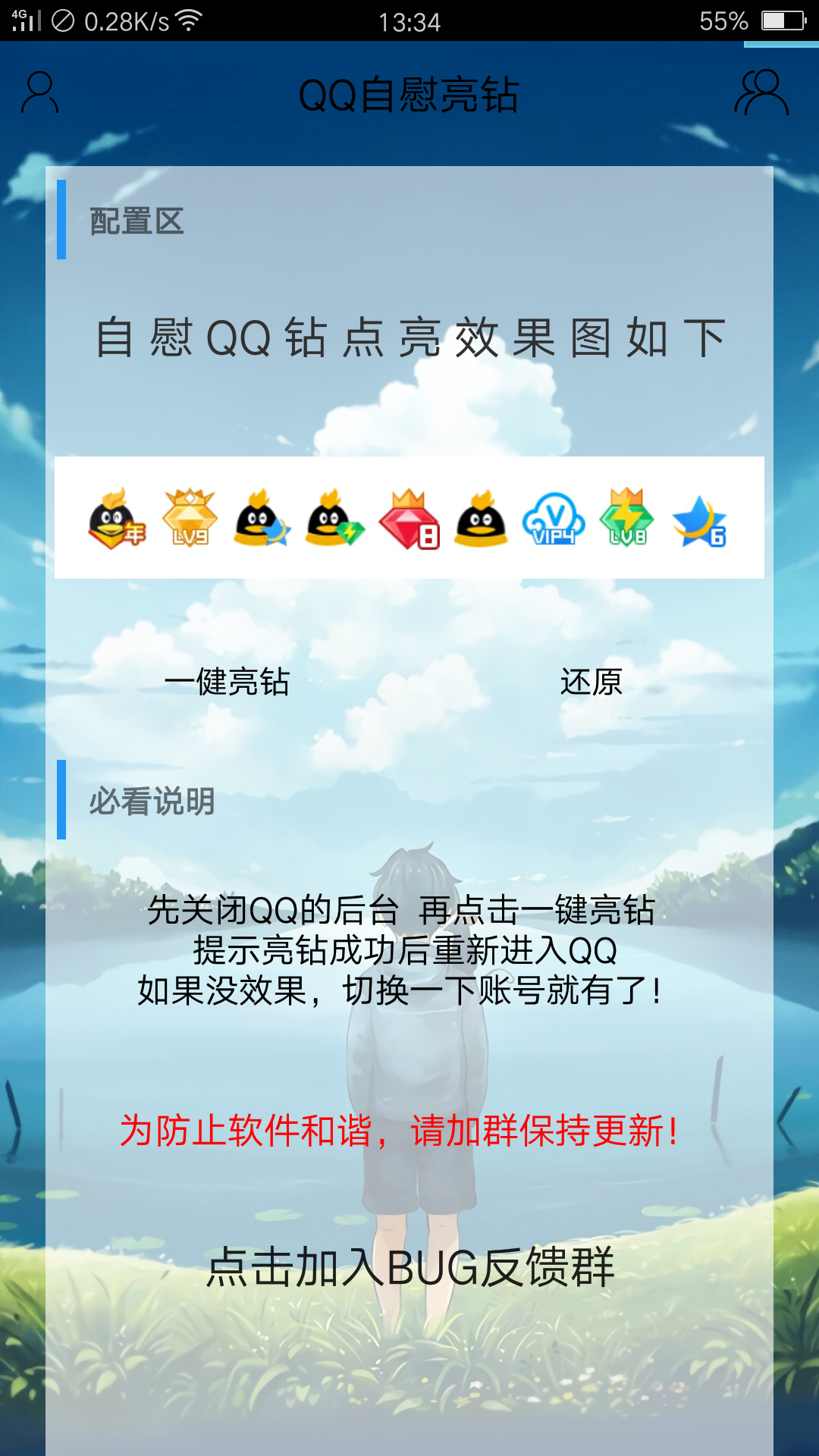
Task: Click the diamond effect preview image
Action: [x=409, y=518]
